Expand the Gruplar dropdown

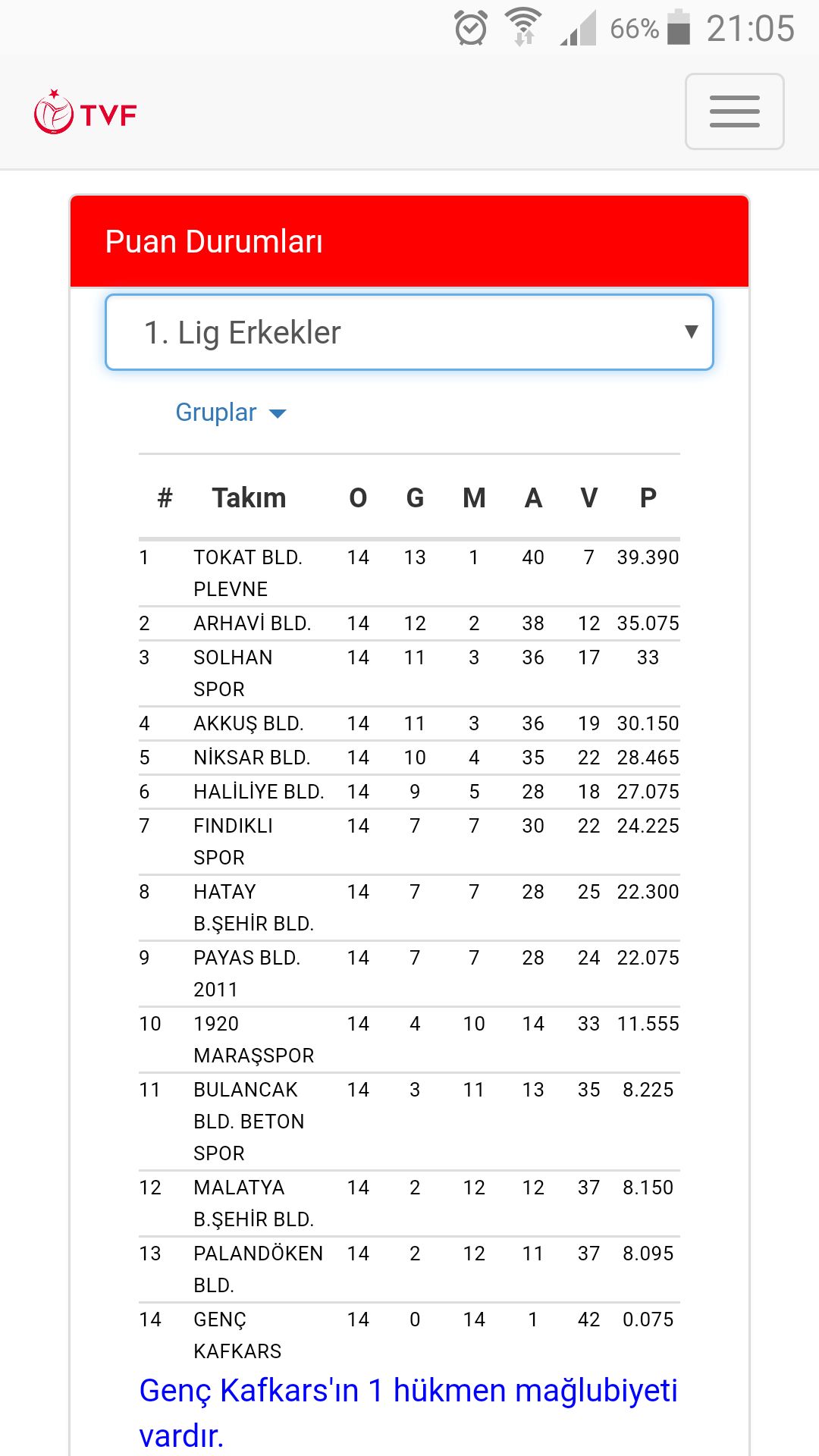[231, 413]
